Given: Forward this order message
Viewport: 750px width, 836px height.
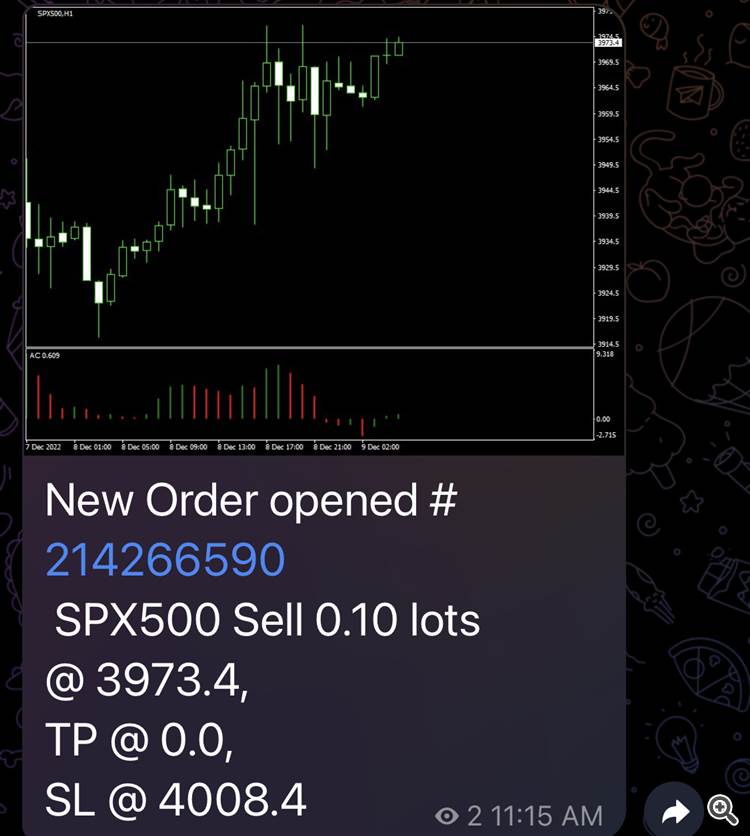Looking at the screenshot, I should [x=675, y=810].
